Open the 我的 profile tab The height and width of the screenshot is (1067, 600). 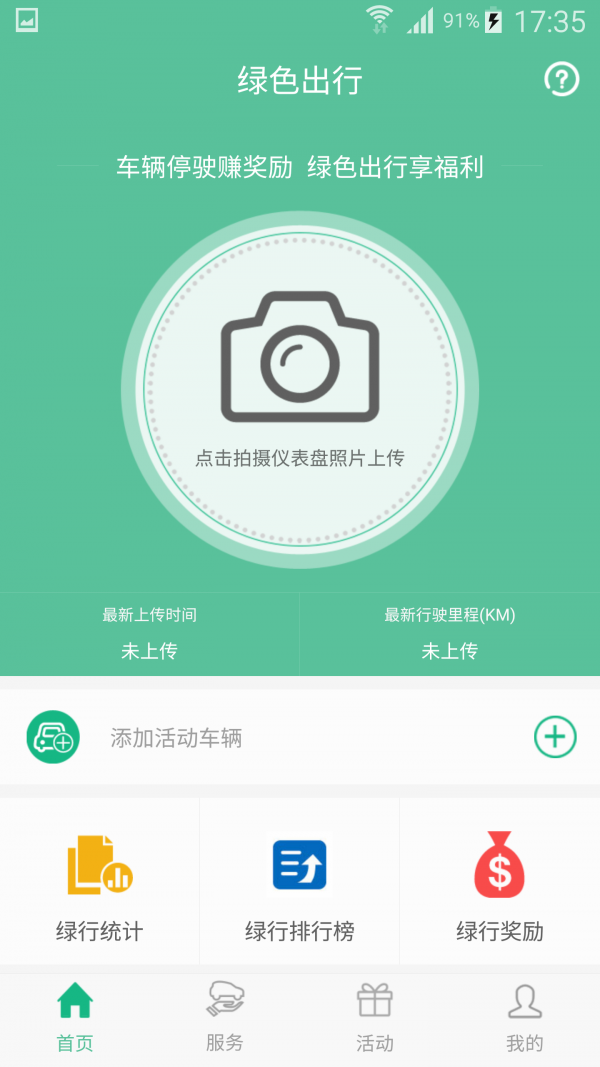click(525, 1016)
